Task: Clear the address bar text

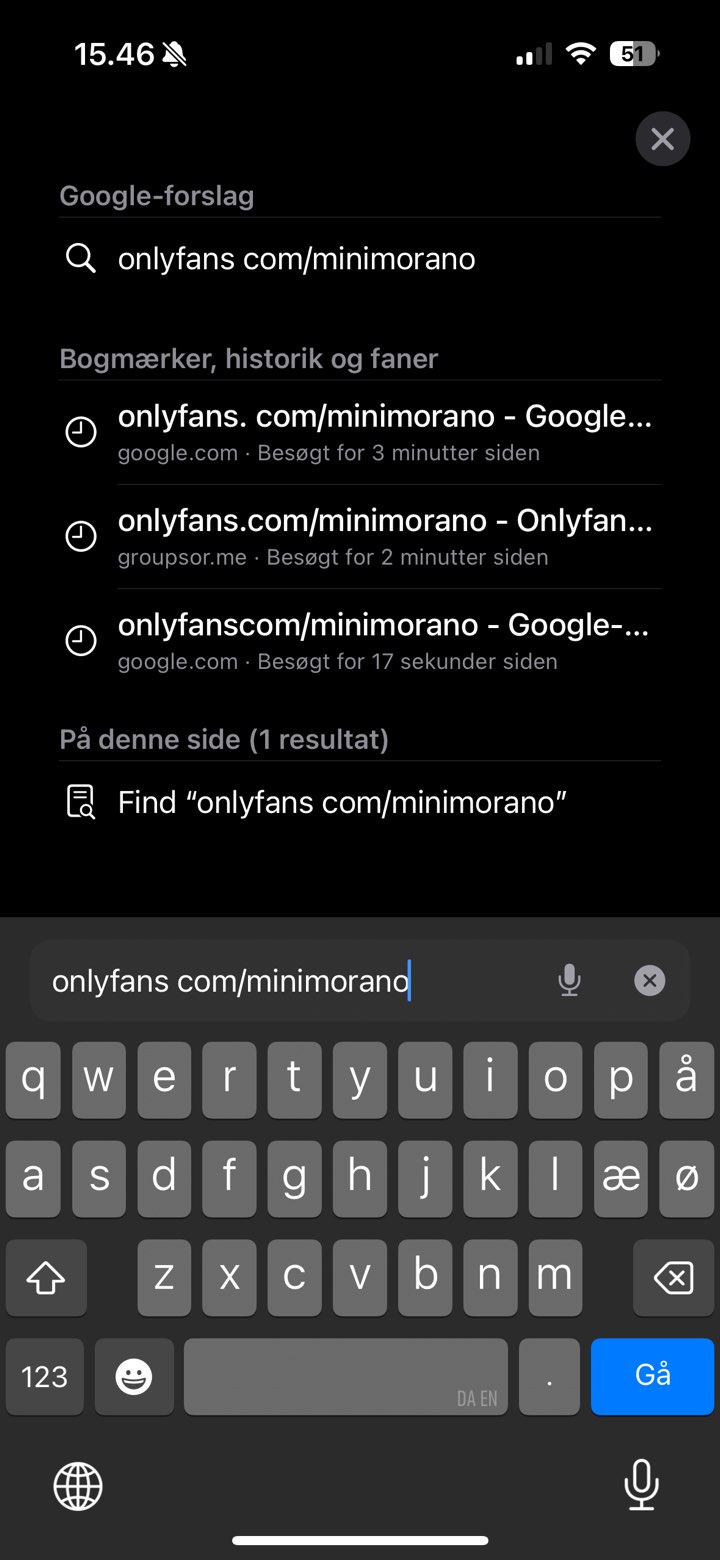Action: click(x=650, y=981)
